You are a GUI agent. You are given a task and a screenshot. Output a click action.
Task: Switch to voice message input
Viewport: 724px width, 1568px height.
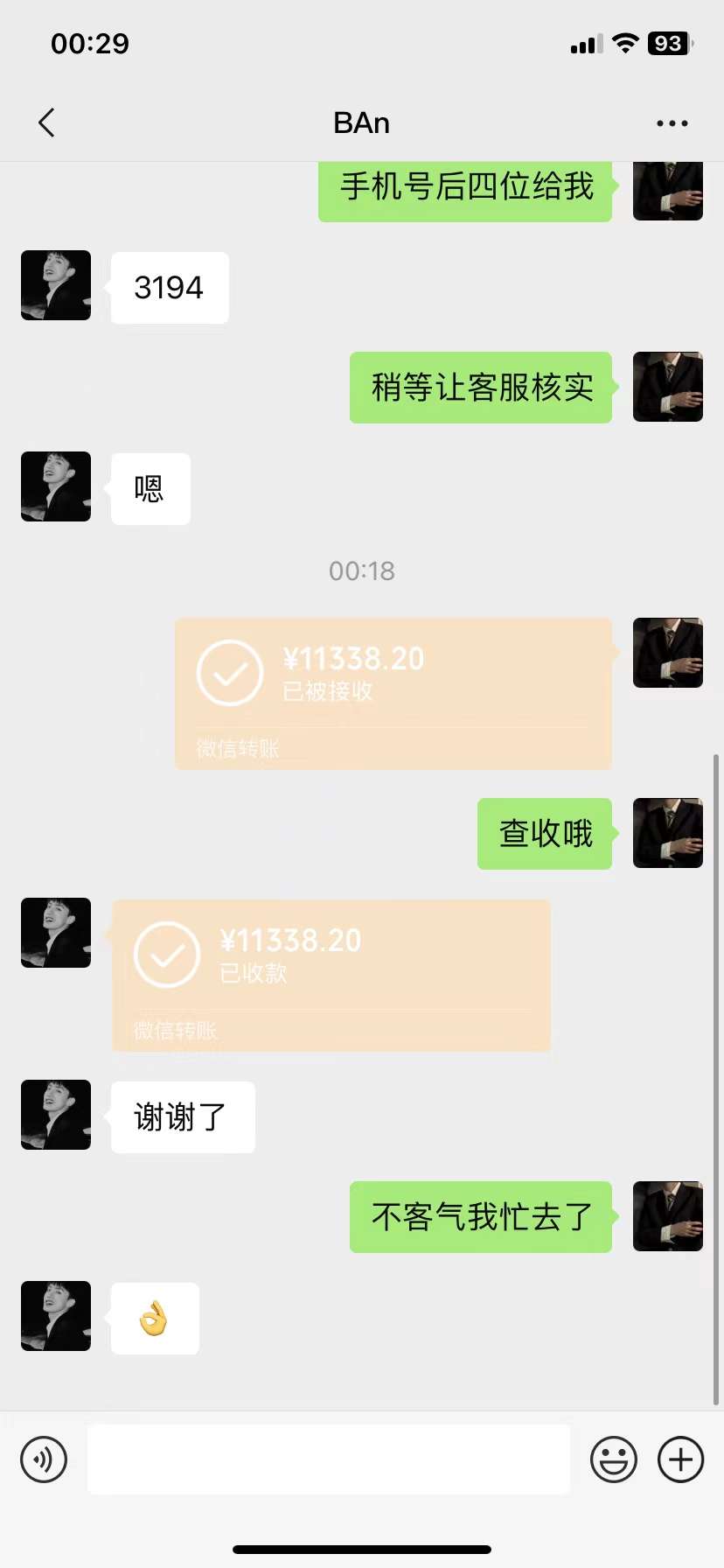(x=44, y=1459)
